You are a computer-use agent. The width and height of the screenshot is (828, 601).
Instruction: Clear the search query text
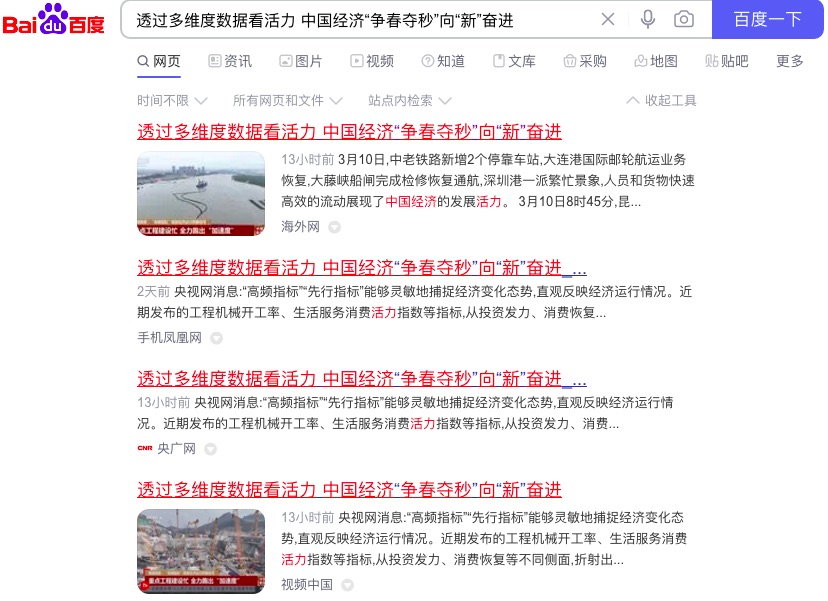click(x=608, y=19)
